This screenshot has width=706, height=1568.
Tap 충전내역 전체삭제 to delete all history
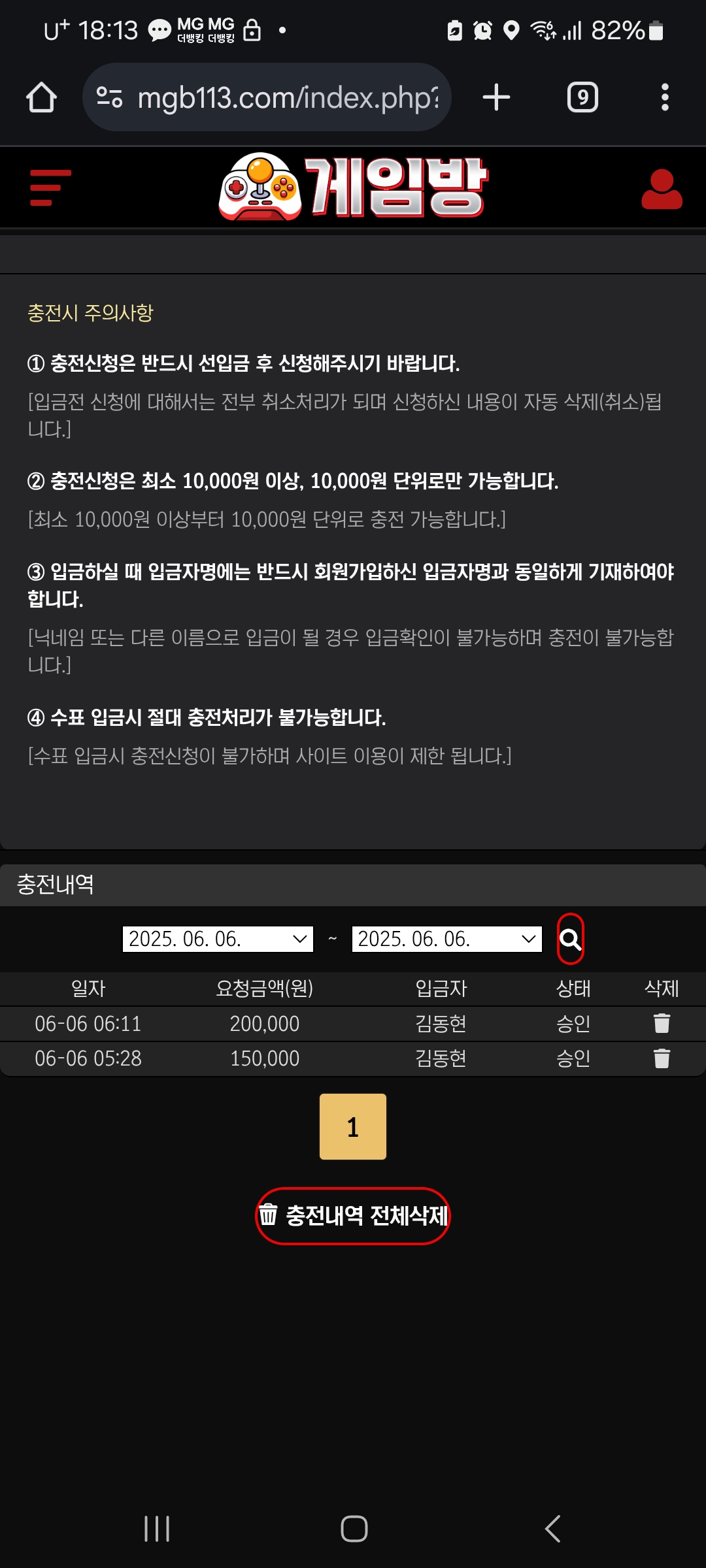pyautogui.click(x=353, y=1216)
